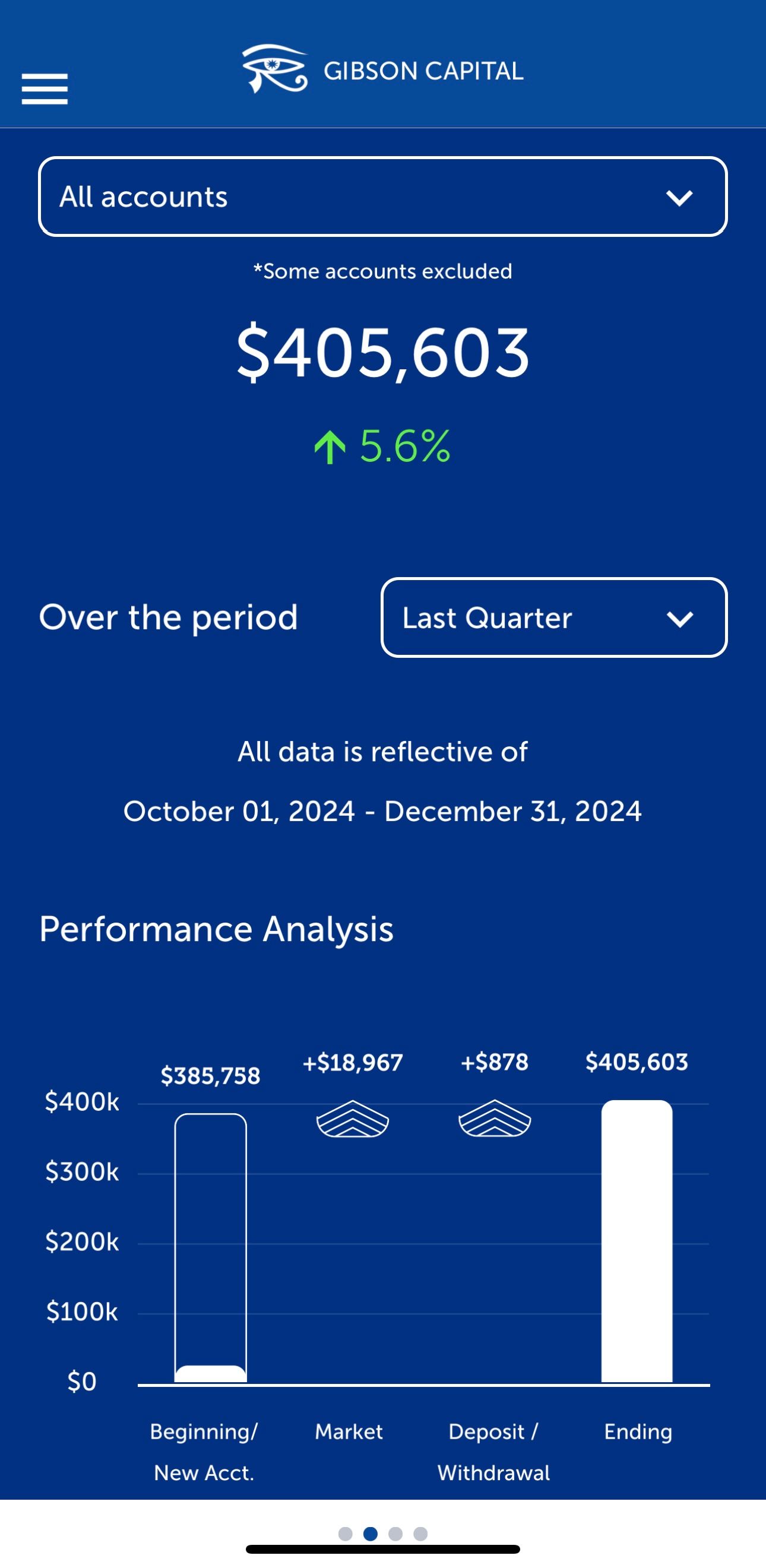The height and width of the screenshot is (1568, 766).
Task: Tap the chevron inside the Last Quarter selector
Action: 681,619
